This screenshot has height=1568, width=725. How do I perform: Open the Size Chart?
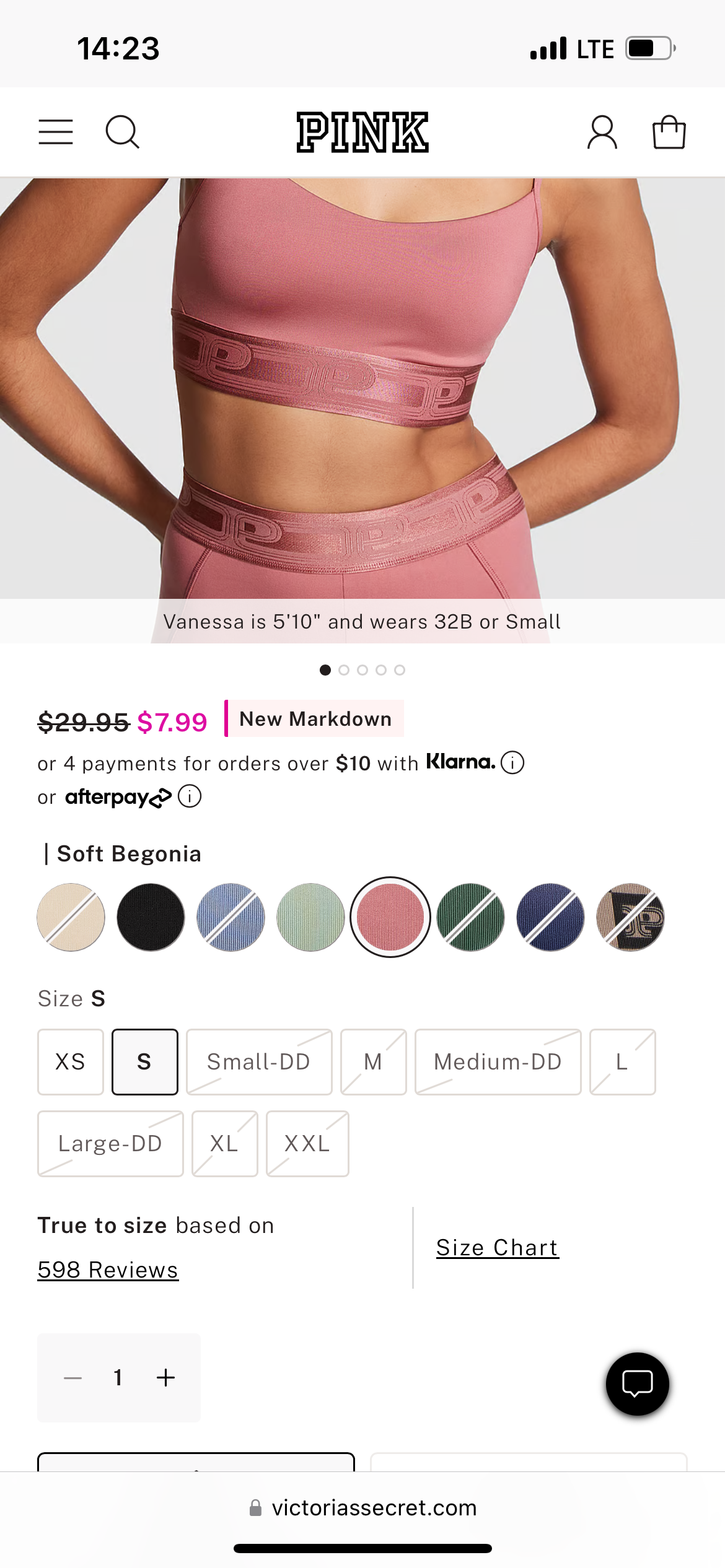497,1248
